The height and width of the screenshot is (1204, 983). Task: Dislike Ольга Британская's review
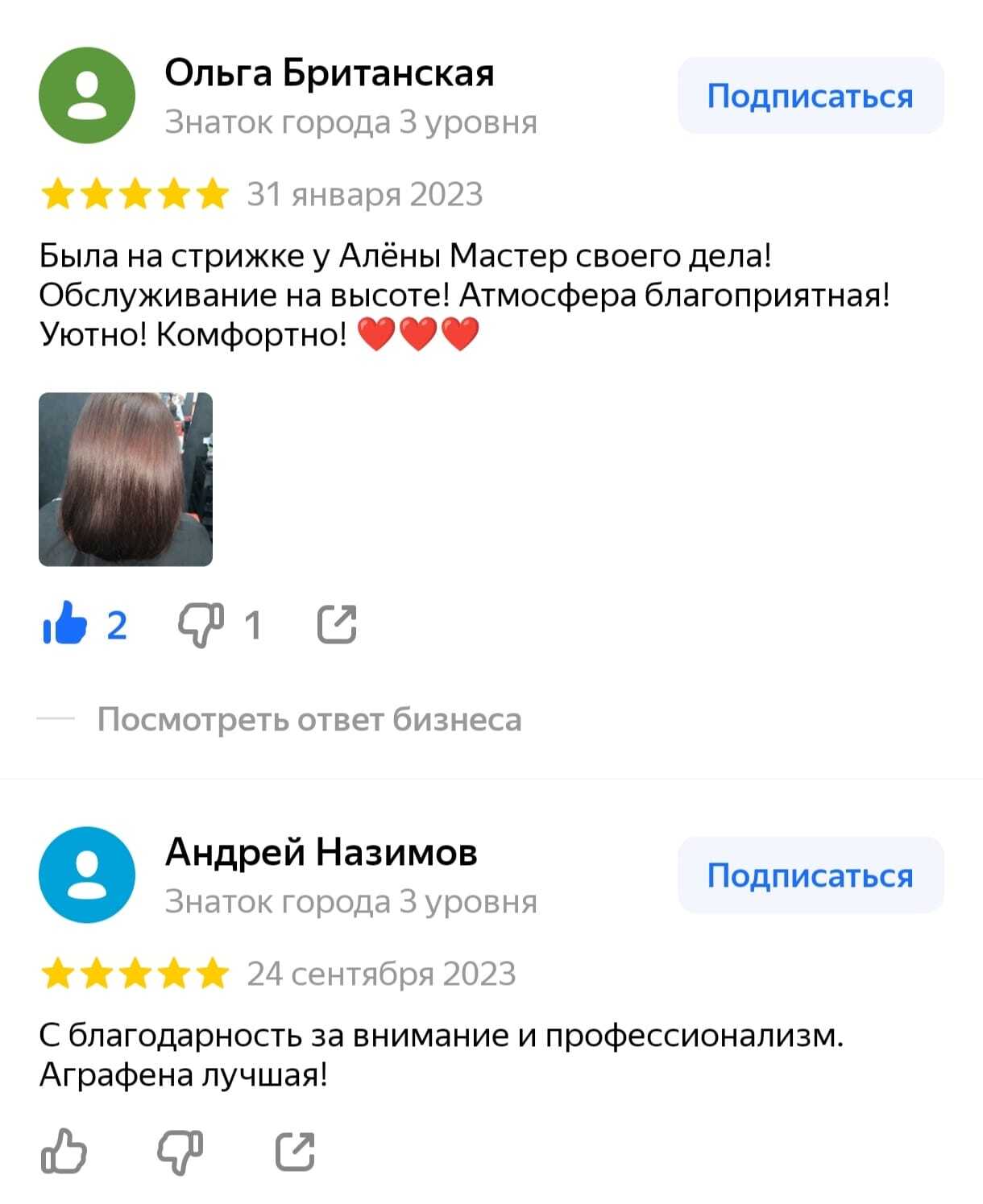[201, 625]
